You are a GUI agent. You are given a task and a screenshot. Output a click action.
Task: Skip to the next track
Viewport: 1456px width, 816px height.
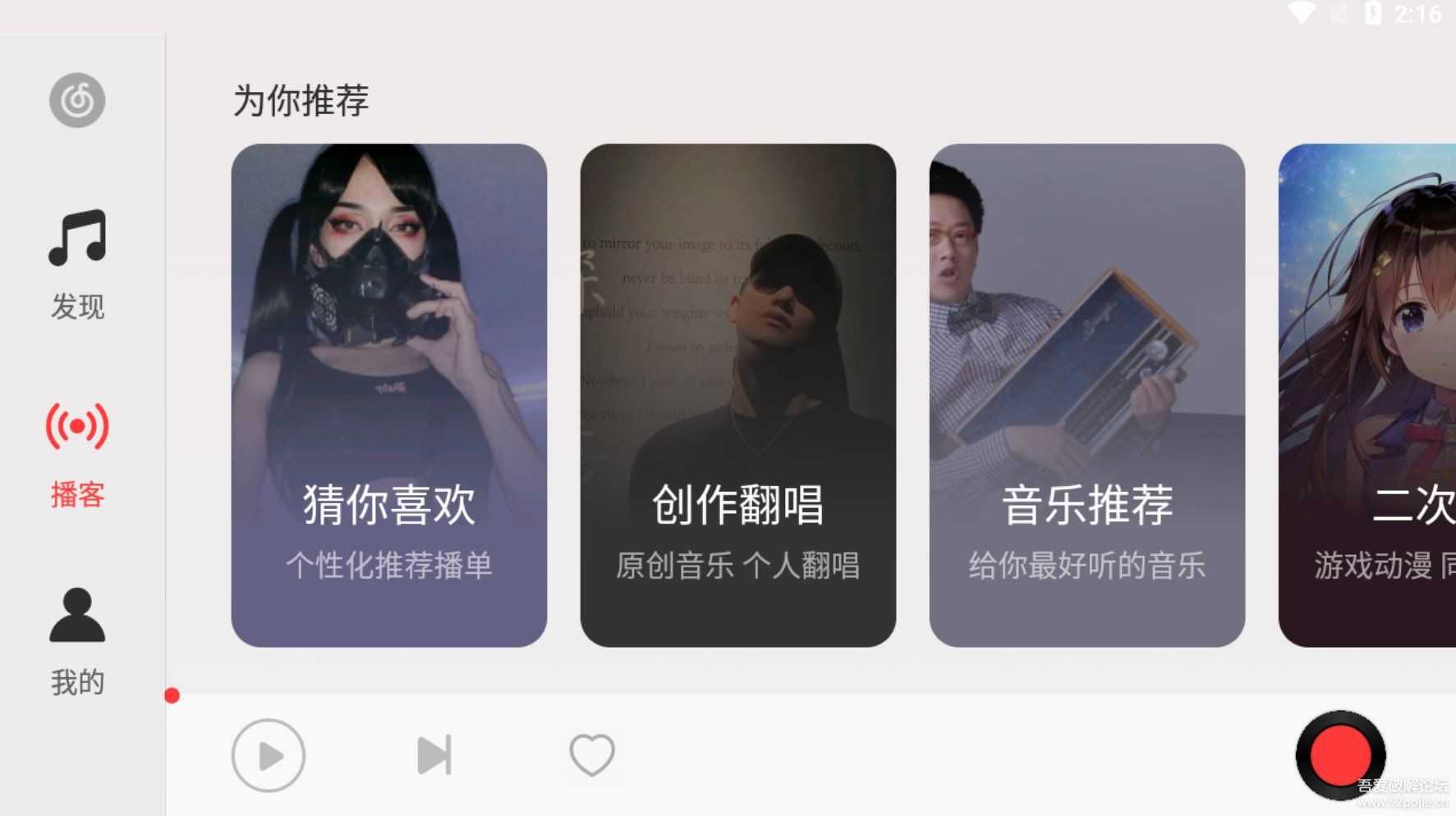coord(434,755)
